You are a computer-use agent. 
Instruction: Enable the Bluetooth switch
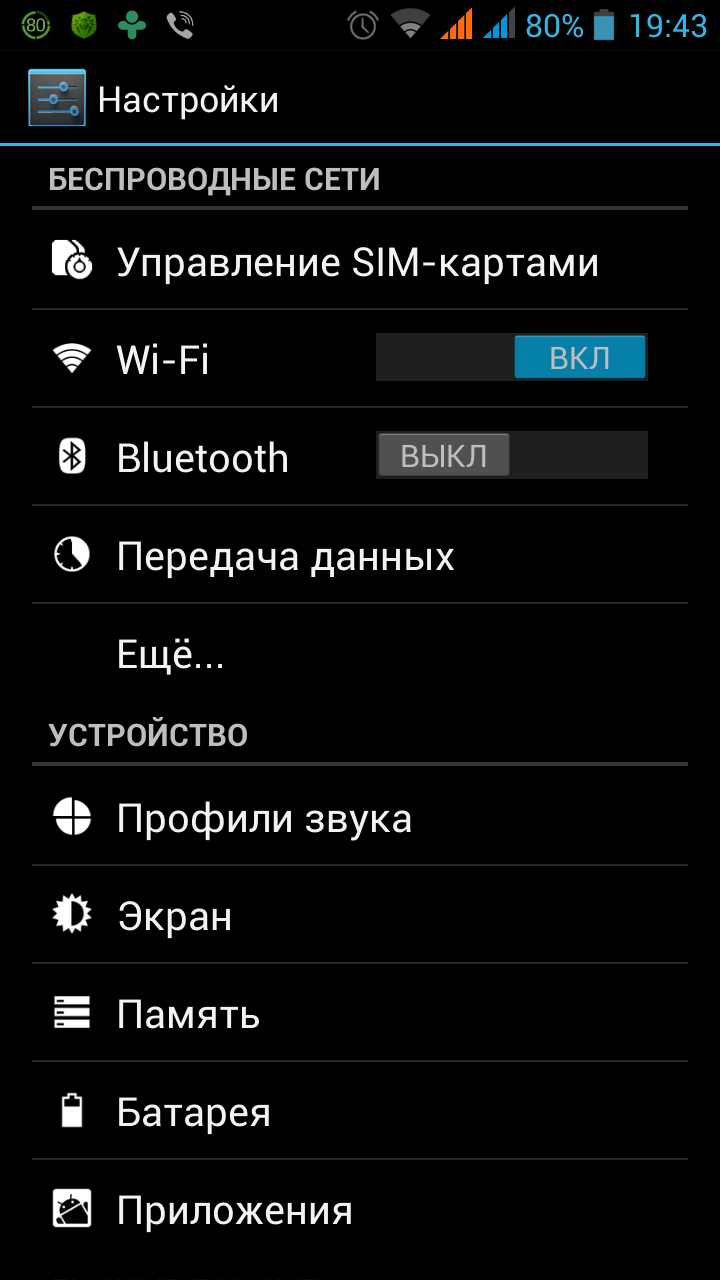[511, 455]
